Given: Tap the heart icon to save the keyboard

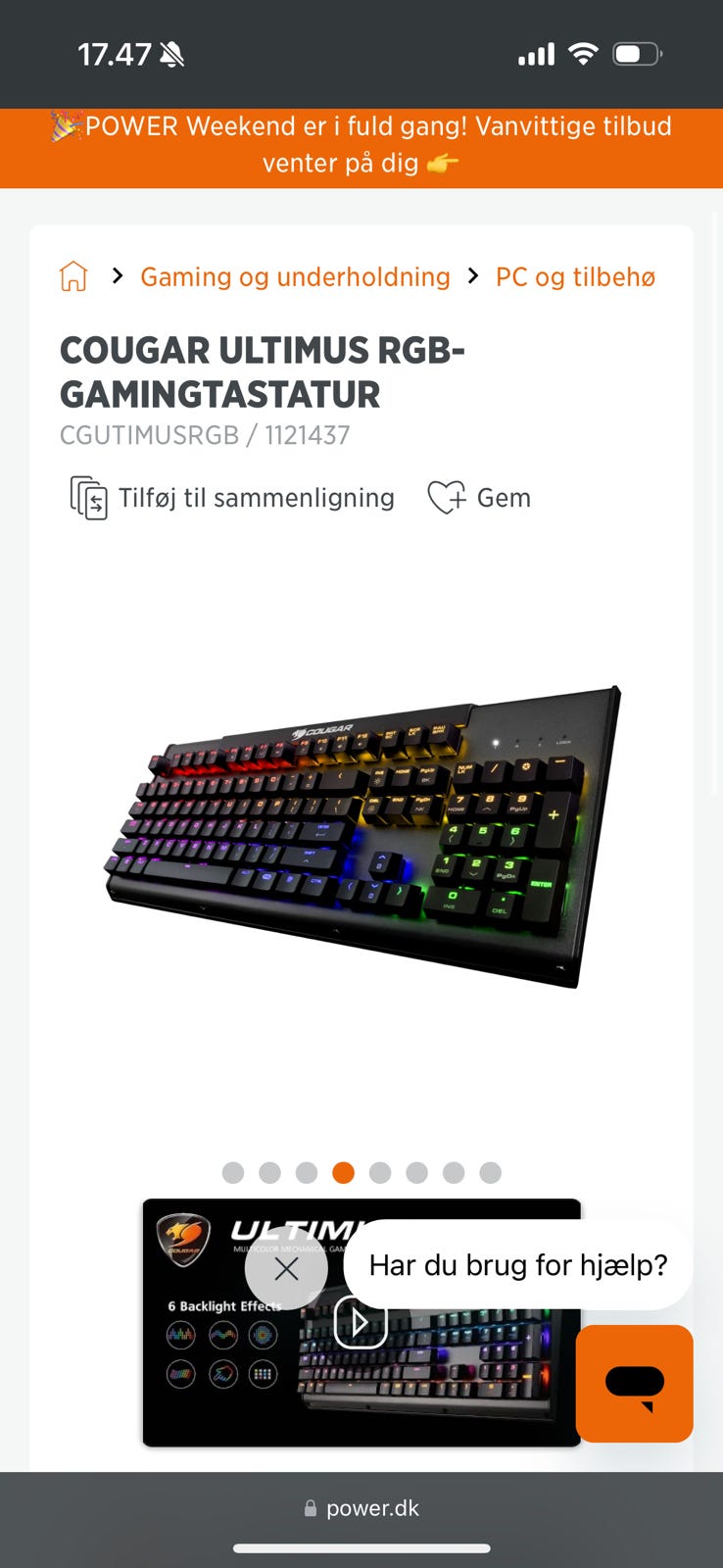Looking at the screenshot, I should tap(447, 497).
